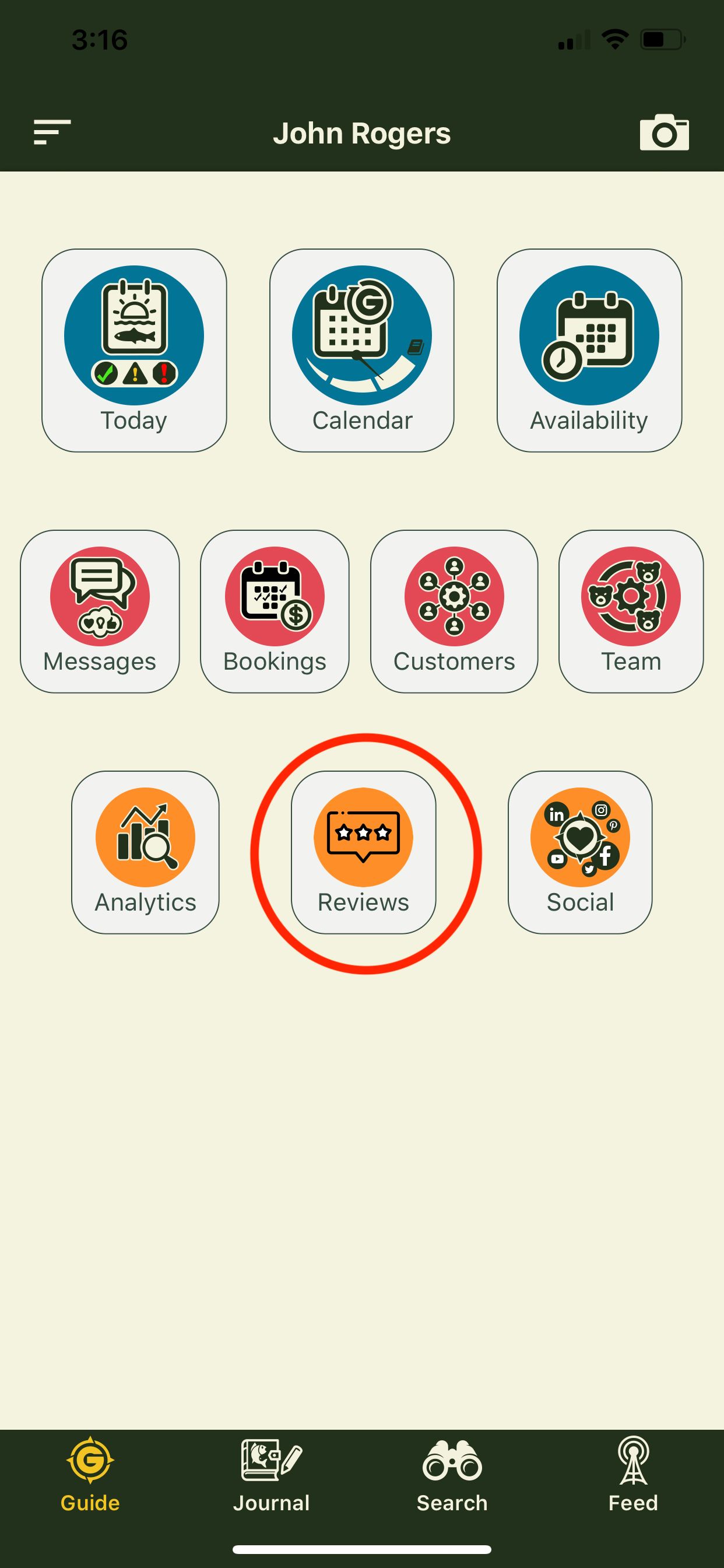Select the Guide tab

coord(90,1475)
